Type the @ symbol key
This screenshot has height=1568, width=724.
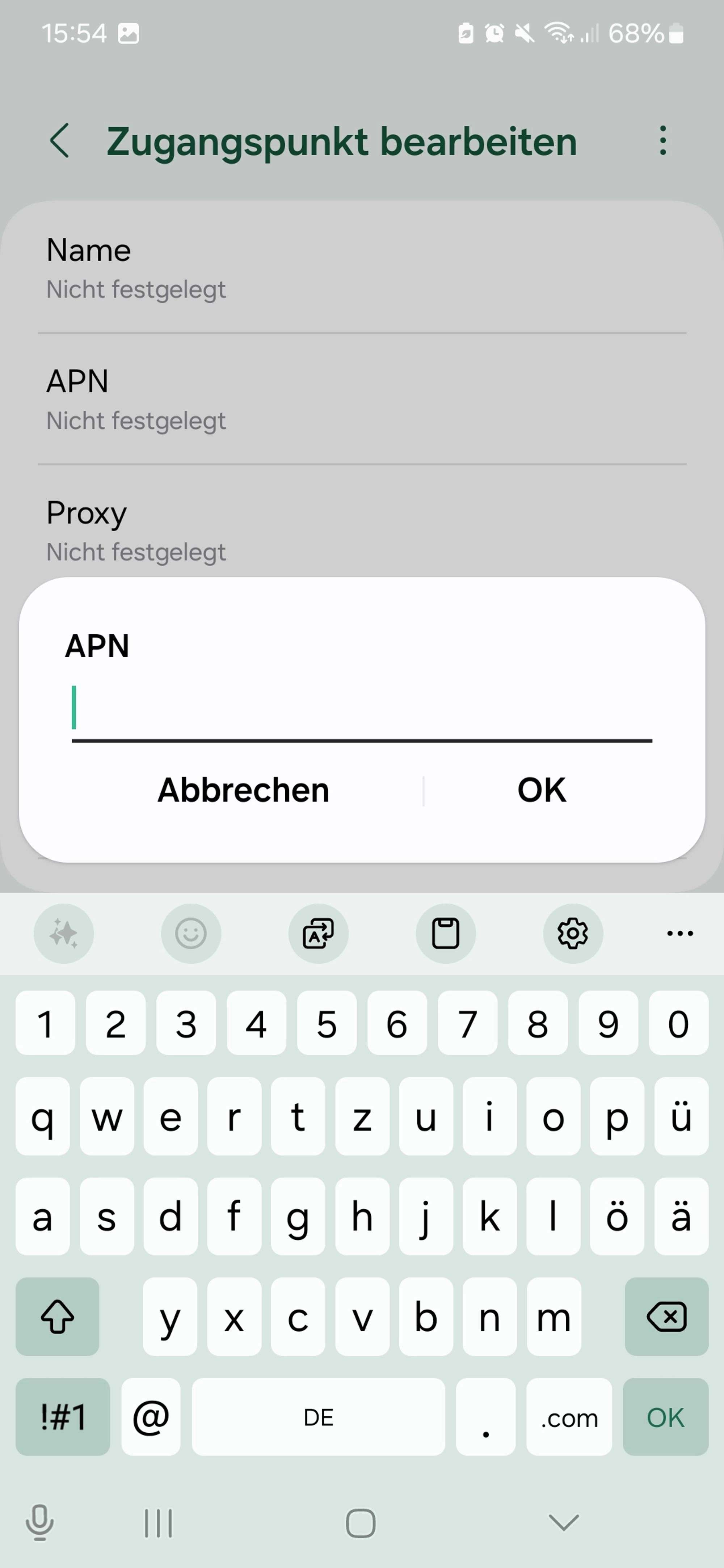point(150,1417)
